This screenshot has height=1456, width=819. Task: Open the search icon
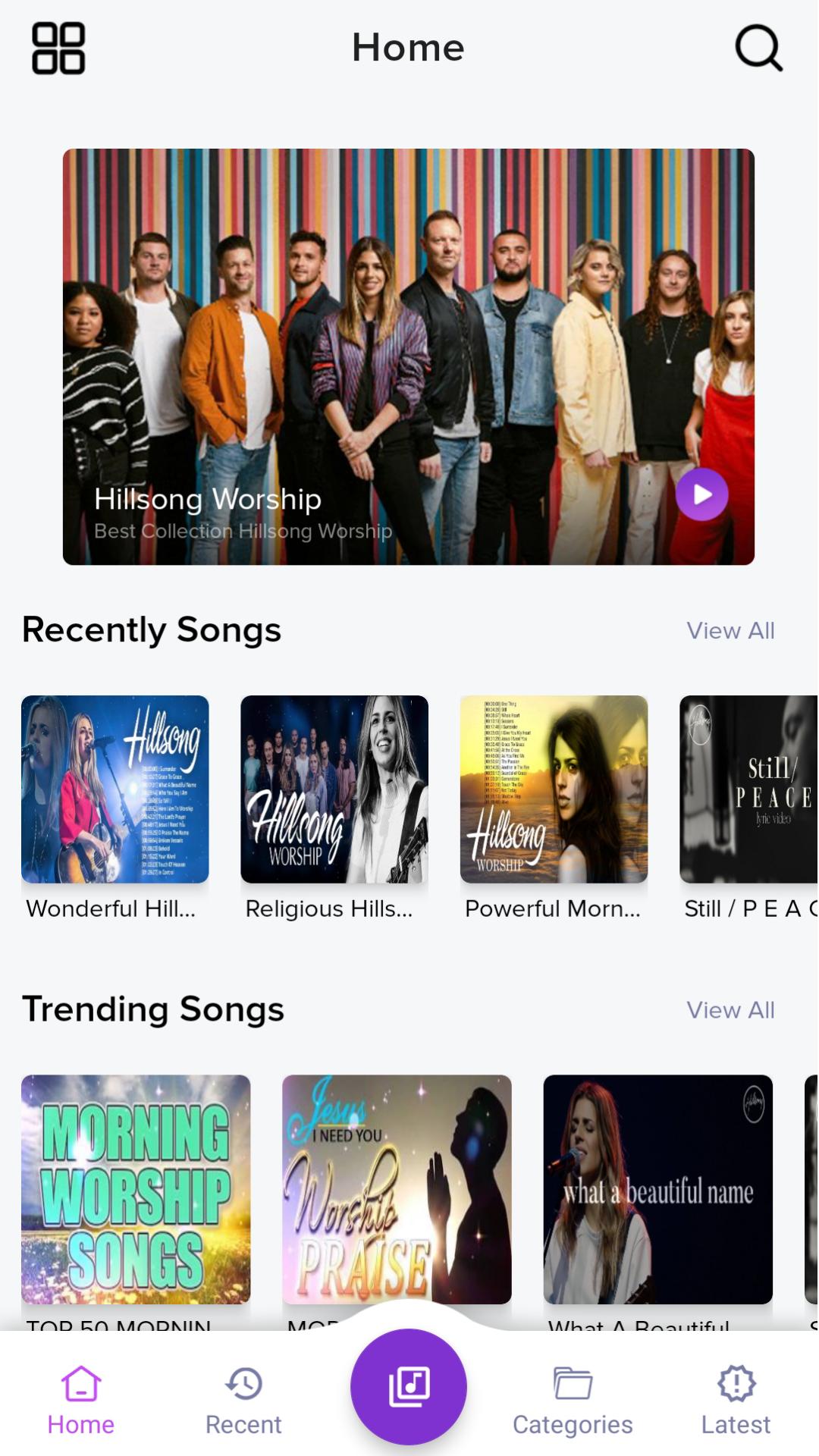758,49
